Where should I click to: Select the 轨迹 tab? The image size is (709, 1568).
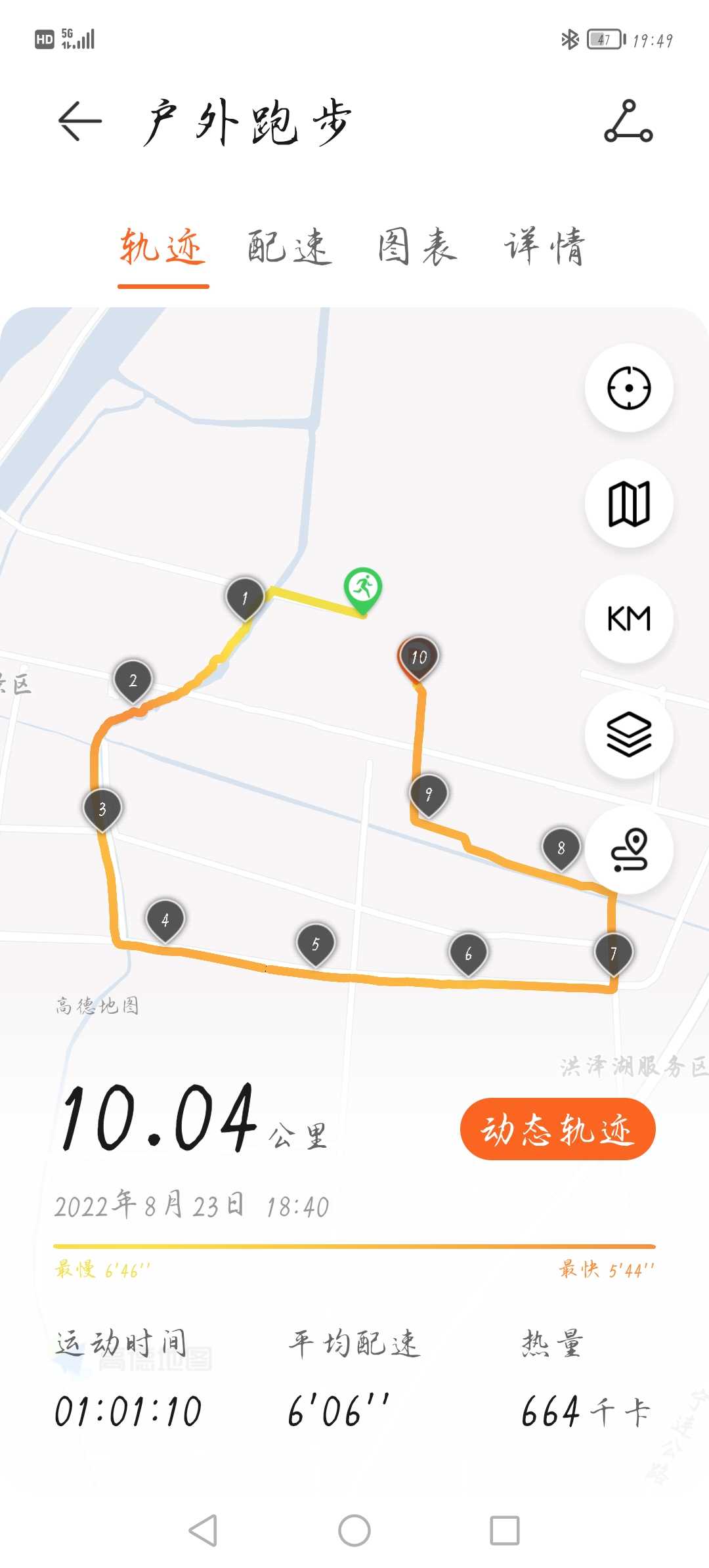coord(163,247)
